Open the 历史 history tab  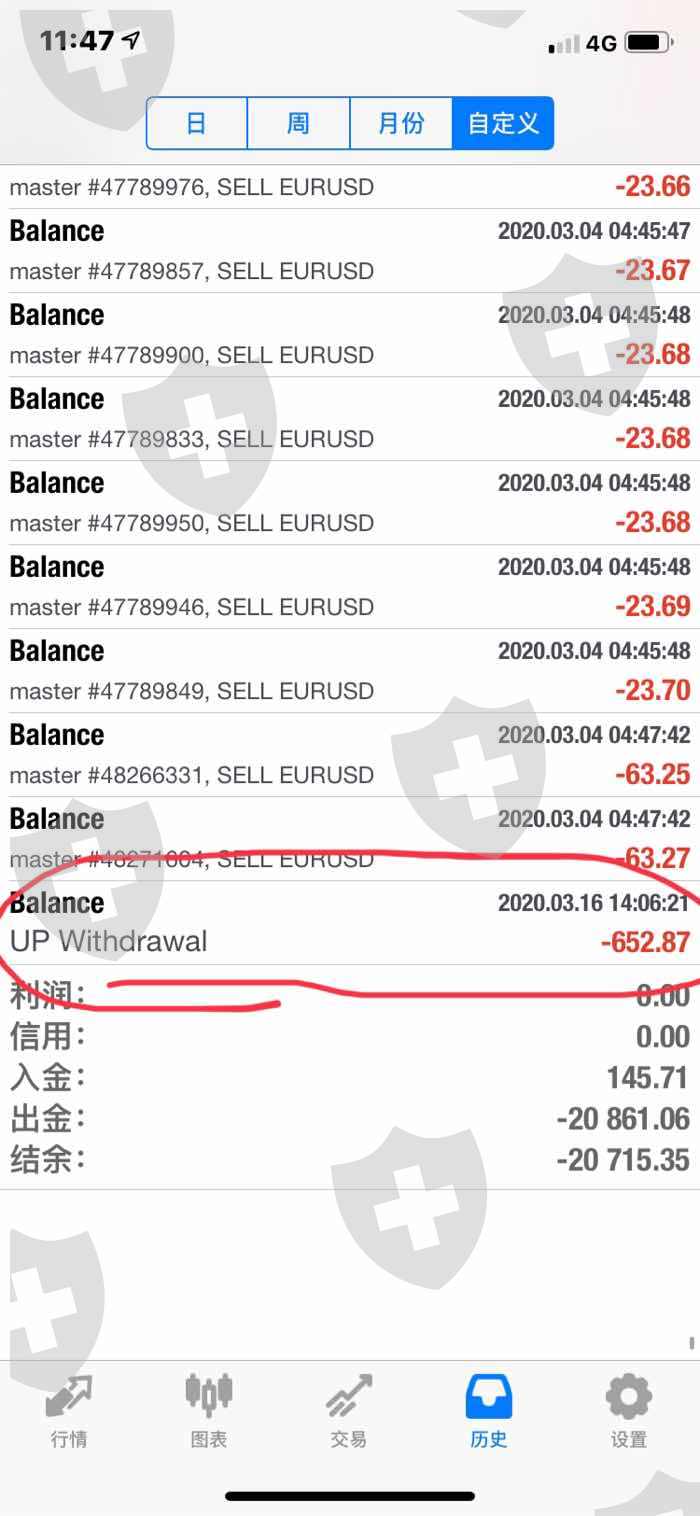tap(489, 1411)
